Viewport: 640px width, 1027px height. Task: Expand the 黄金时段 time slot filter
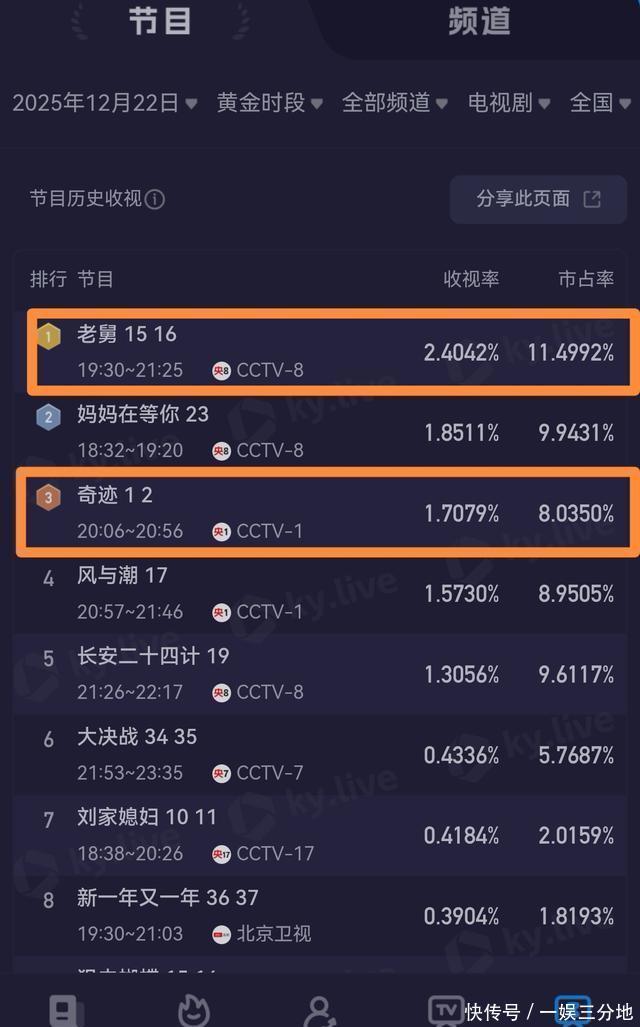click(270, 103)
